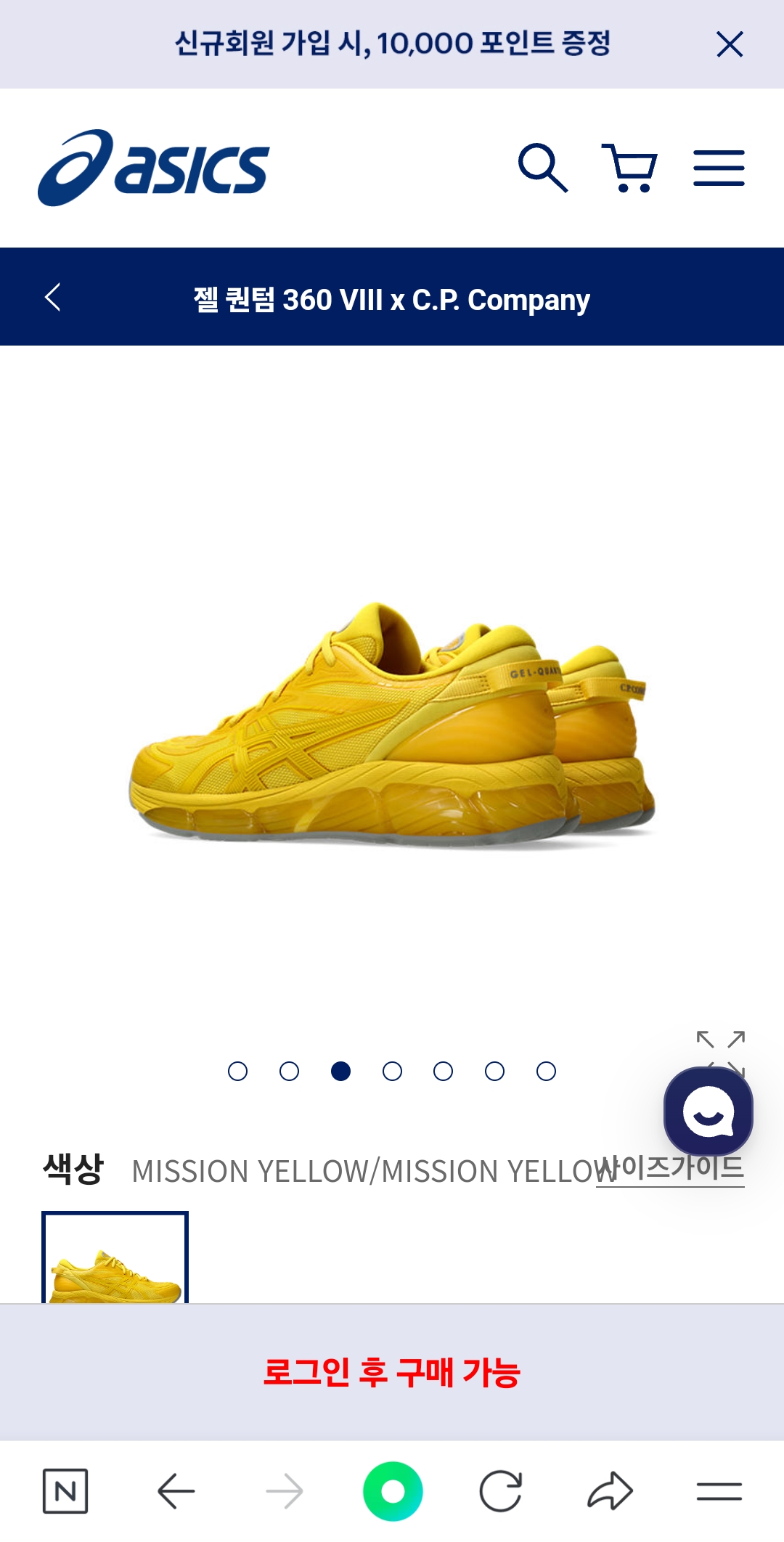Jump to the first product image dot
784x1542 pixels.
pyautogui.click(x=237, y=1072)
